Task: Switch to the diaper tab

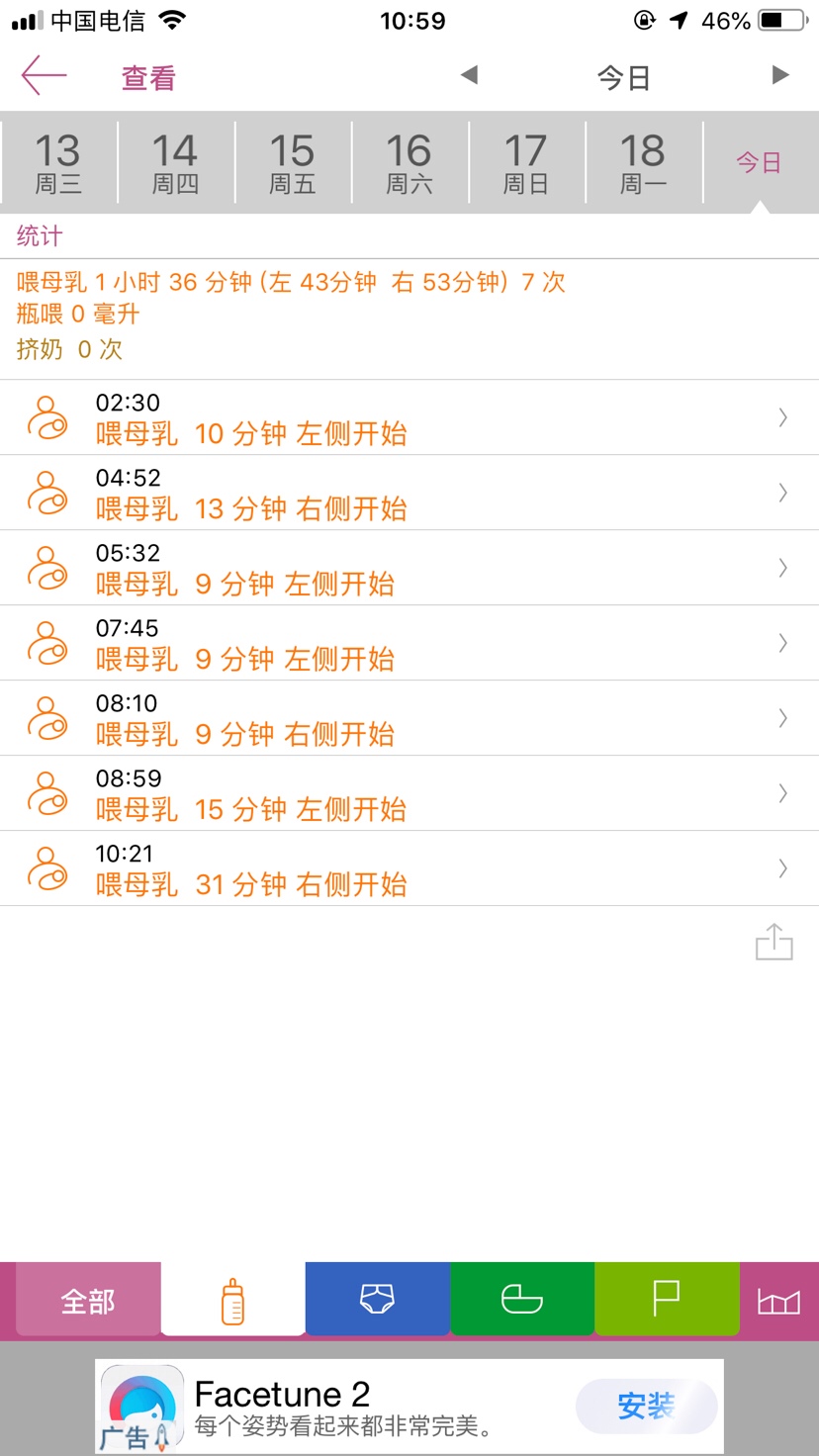Action: tap(378, 1299)
